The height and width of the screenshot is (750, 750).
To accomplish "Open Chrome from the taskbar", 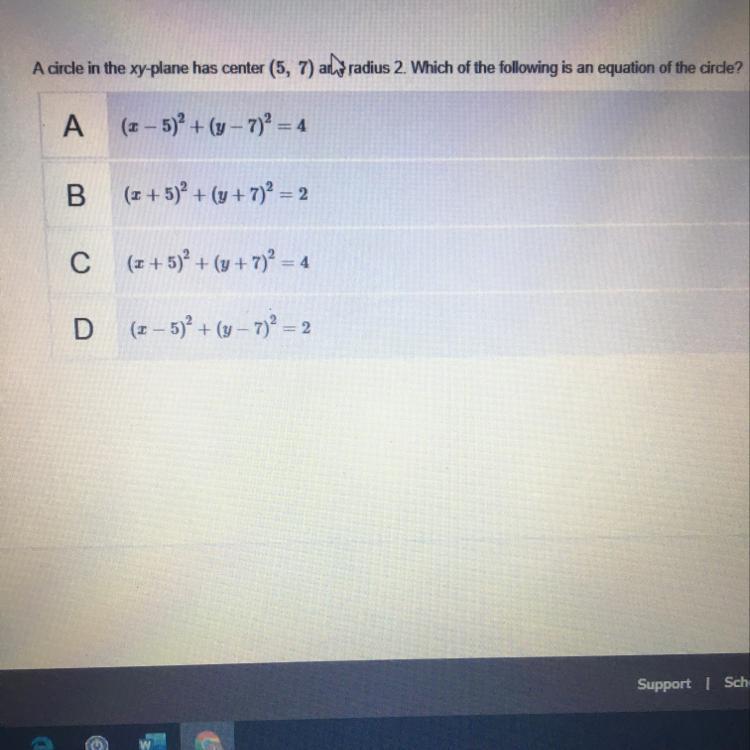I will tap(208, 741).
